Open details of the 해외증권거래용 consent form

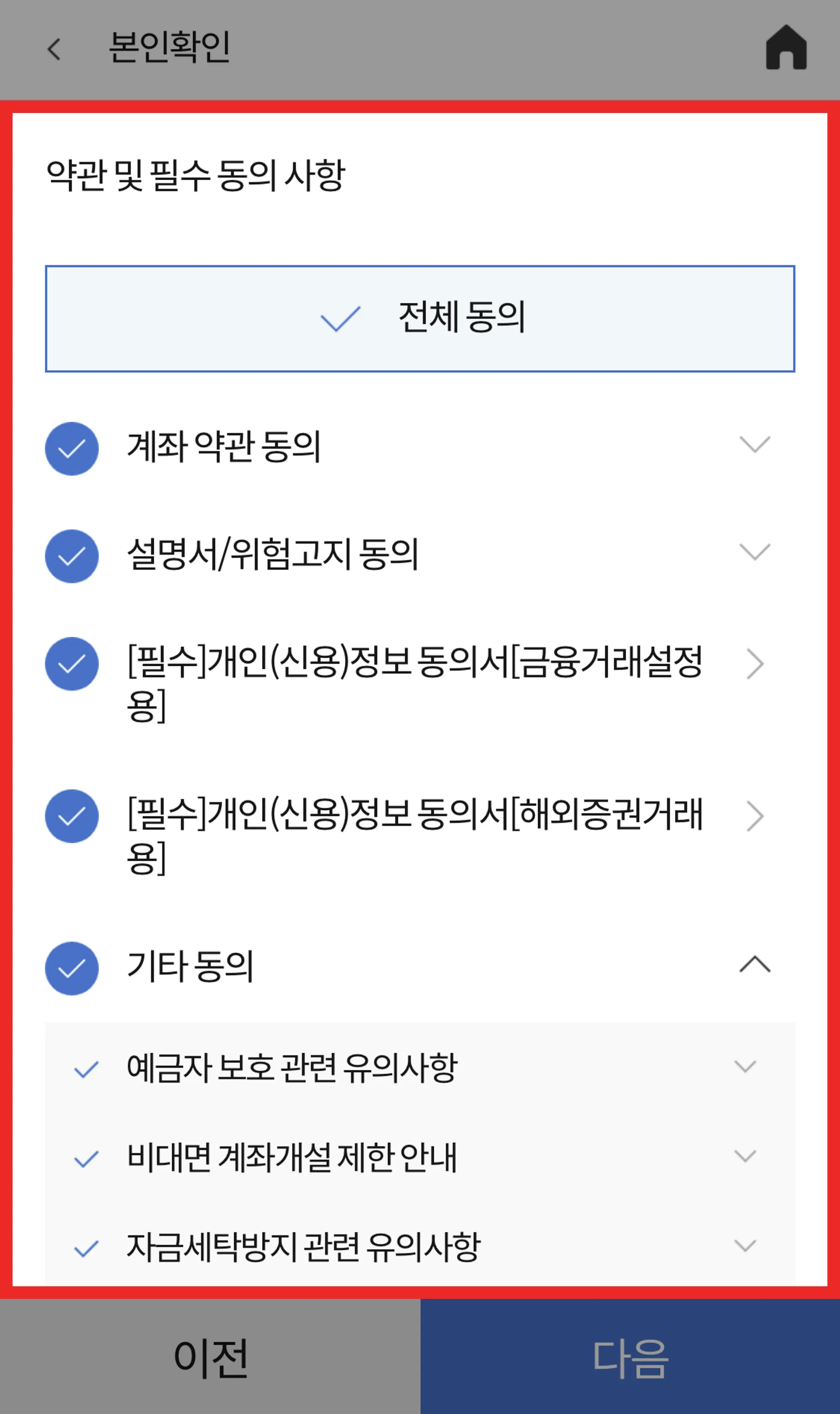[x=754, y=816]
